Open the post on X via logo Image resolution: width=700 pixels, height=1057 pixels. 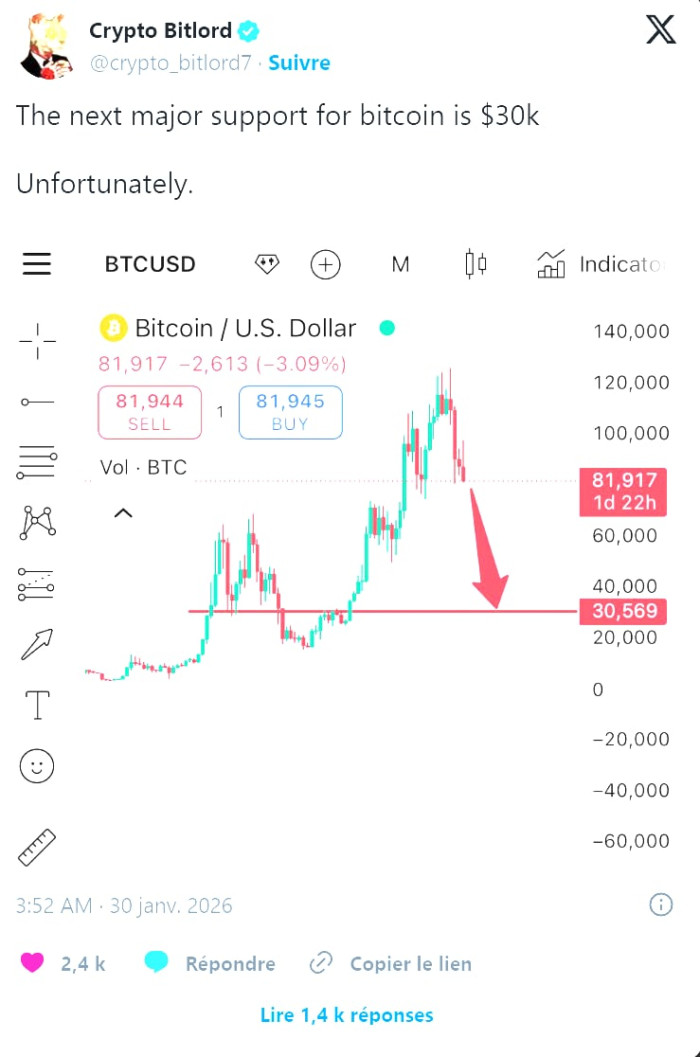tap(660, 31)
